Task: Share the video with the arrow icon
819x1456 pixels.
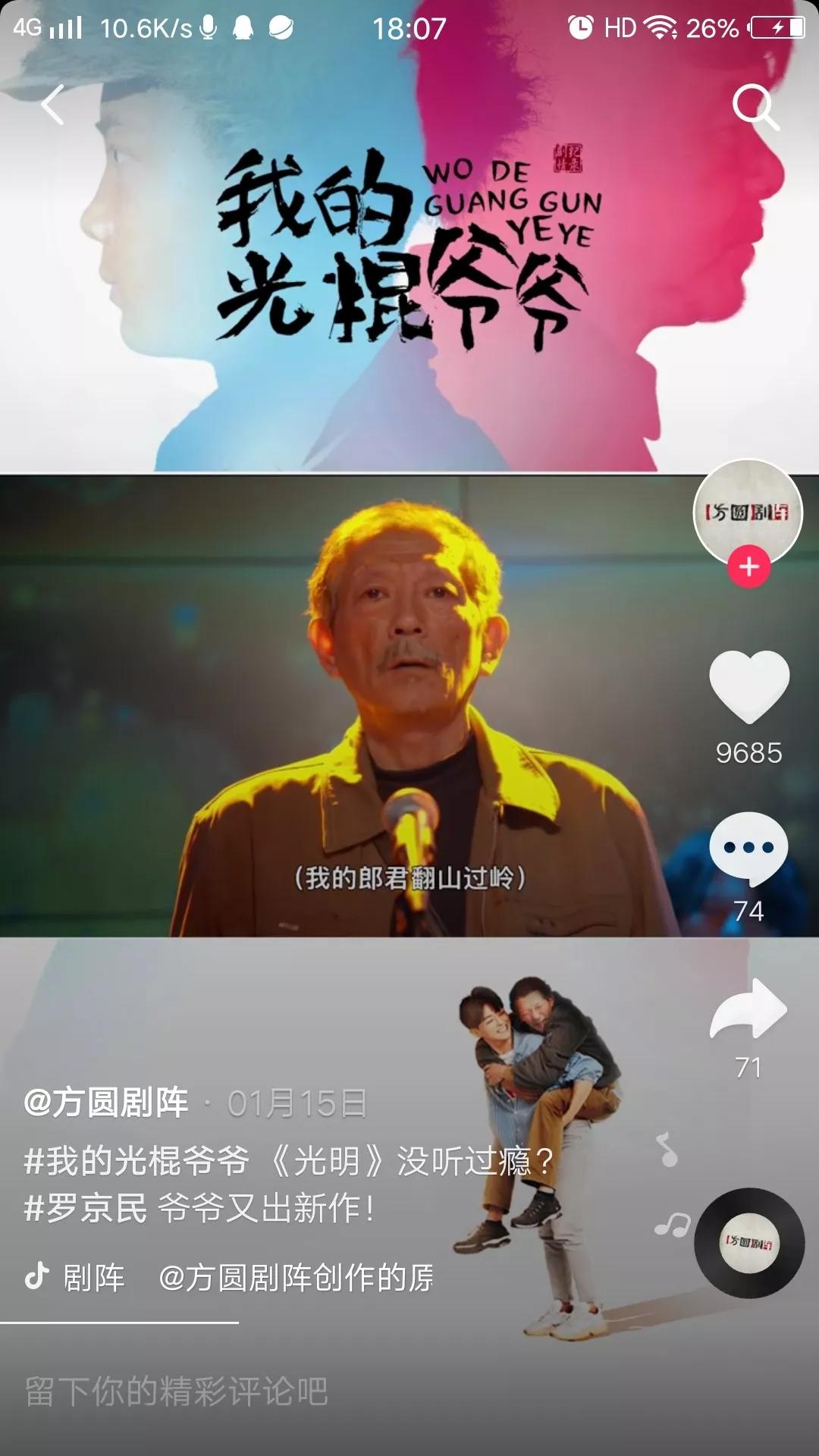Action: tap(748, 1009)
